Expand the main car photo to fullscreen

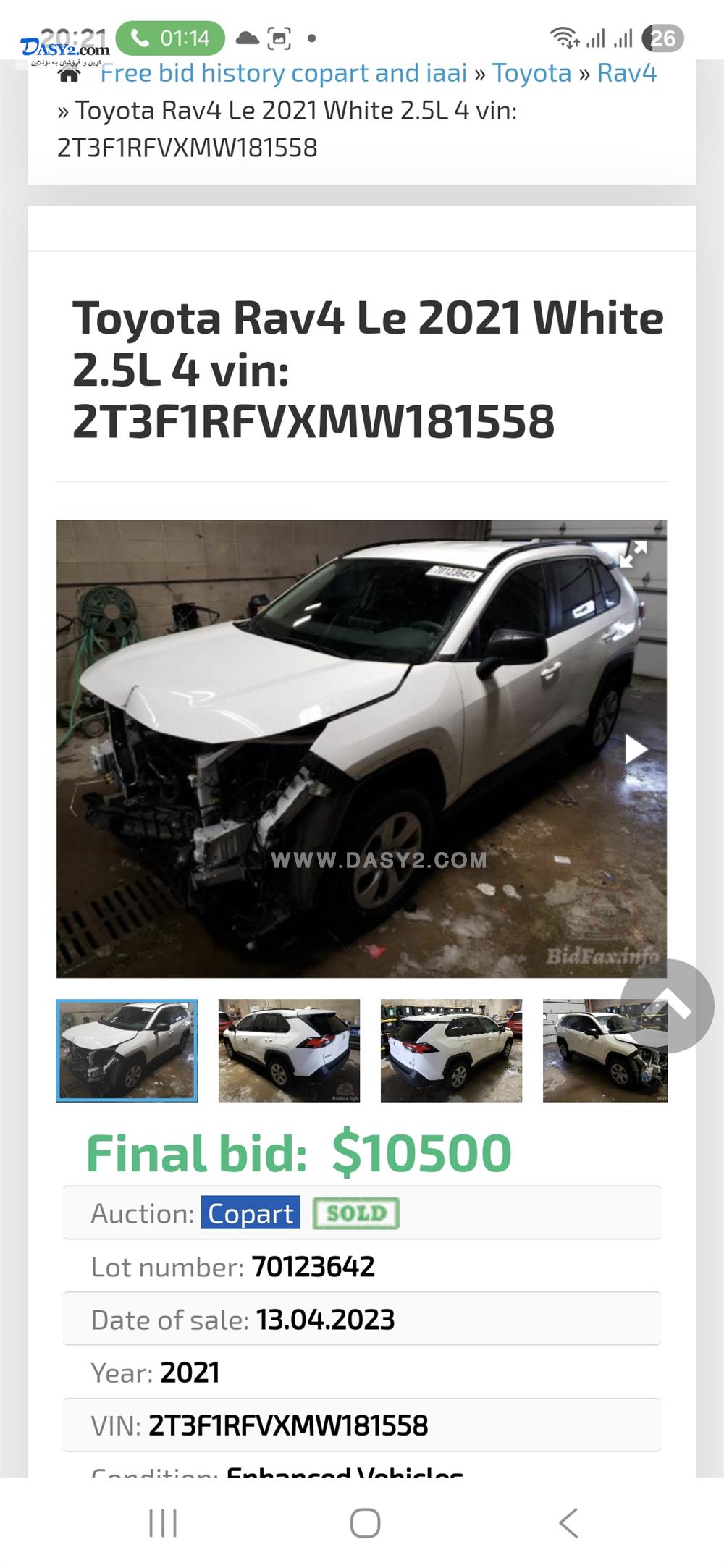click(x=633, y=554)
